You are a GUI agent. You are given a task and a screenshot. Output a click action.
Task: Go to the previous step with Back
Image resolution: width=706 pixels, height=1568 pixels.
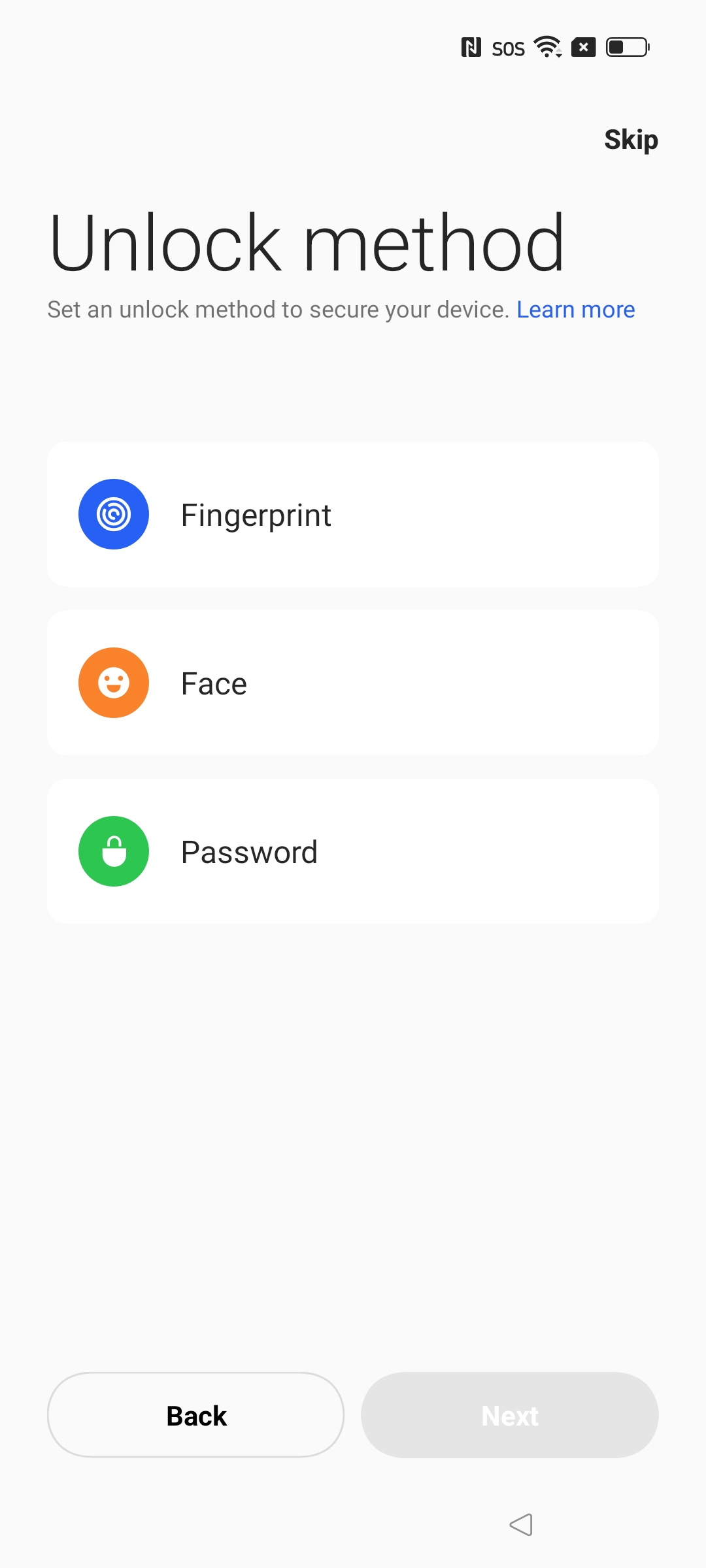coord(196,1415)
